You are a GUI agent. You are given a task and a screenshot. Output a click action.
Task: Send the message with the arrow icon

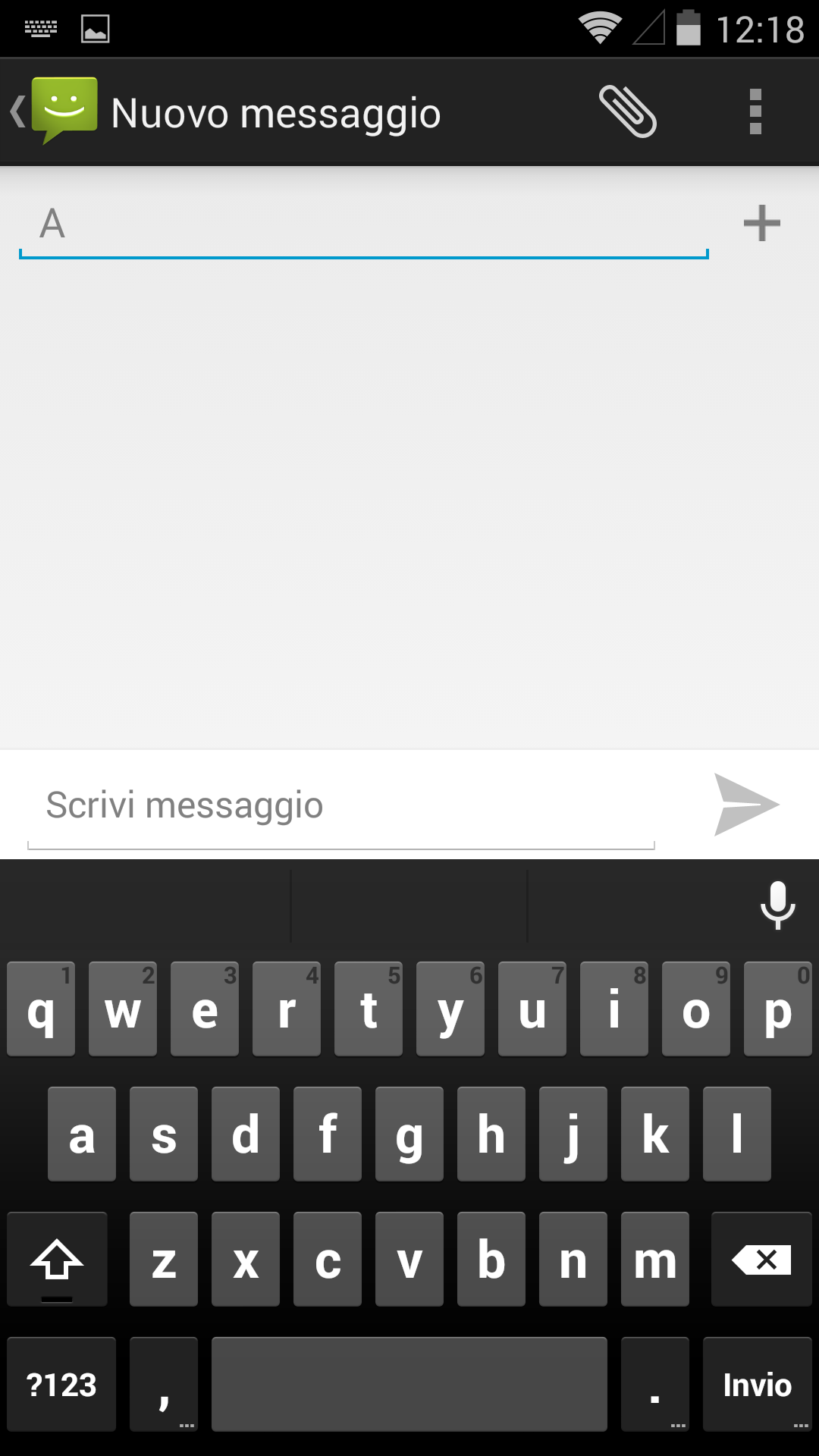(x=746, y=805)
